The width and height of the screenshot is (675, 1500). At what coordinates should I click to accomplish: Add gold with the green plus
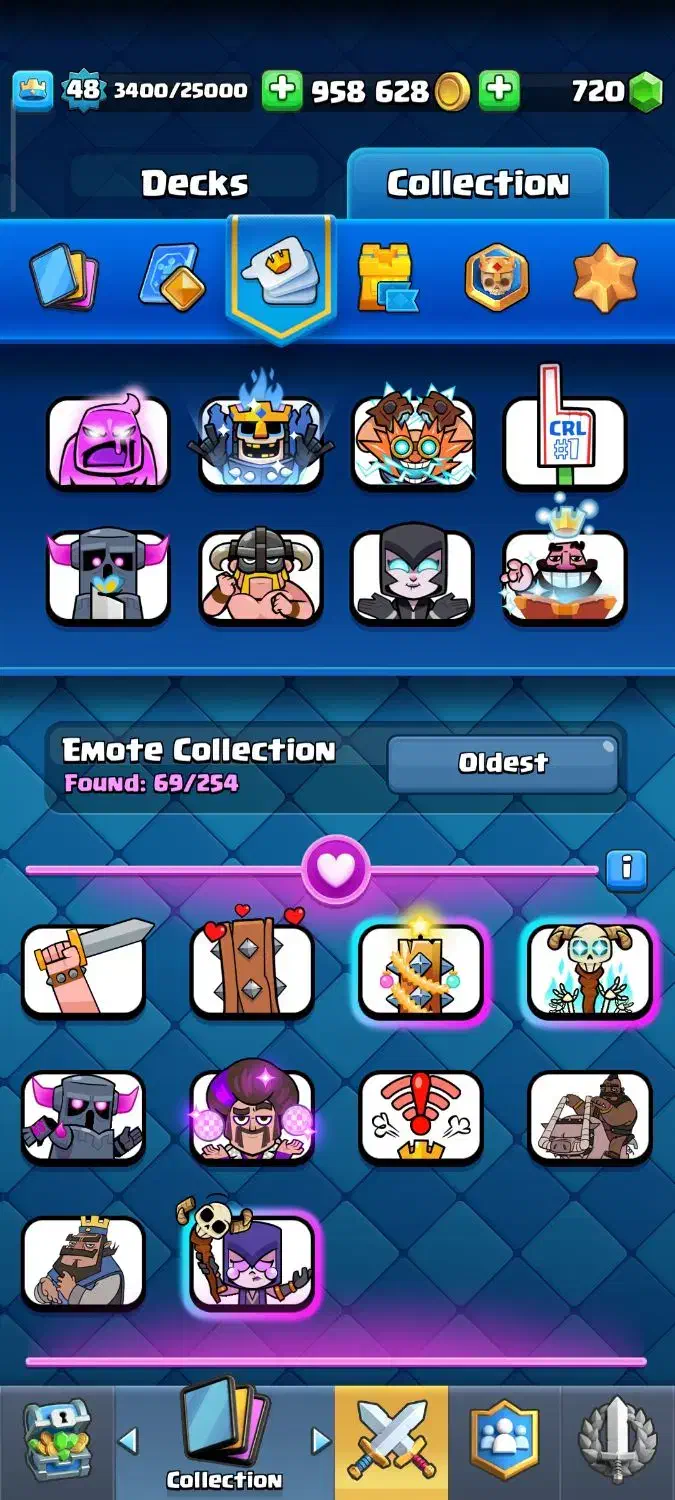pos(282,92)
